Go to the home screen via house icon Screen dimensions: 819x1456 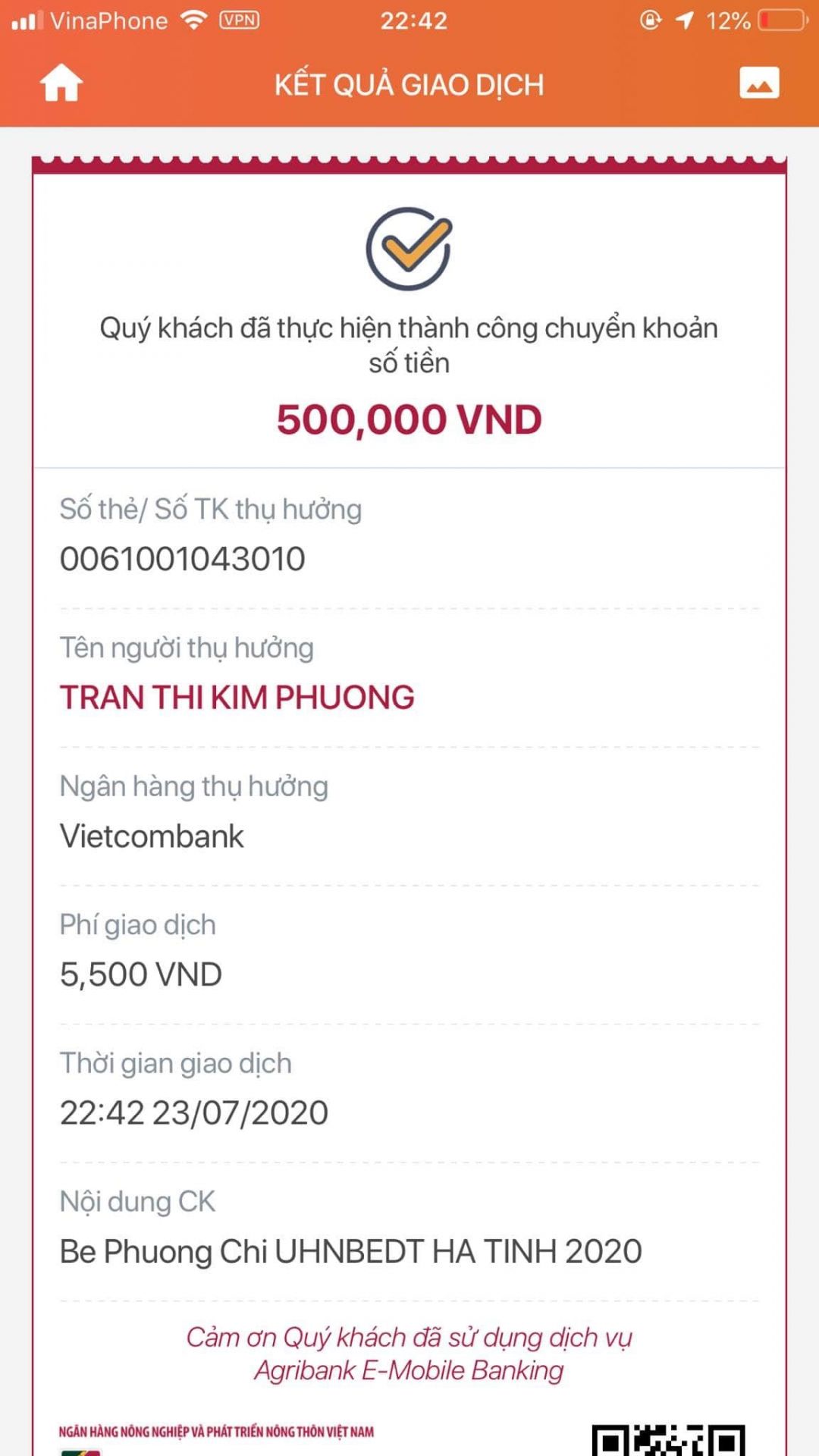61,83
